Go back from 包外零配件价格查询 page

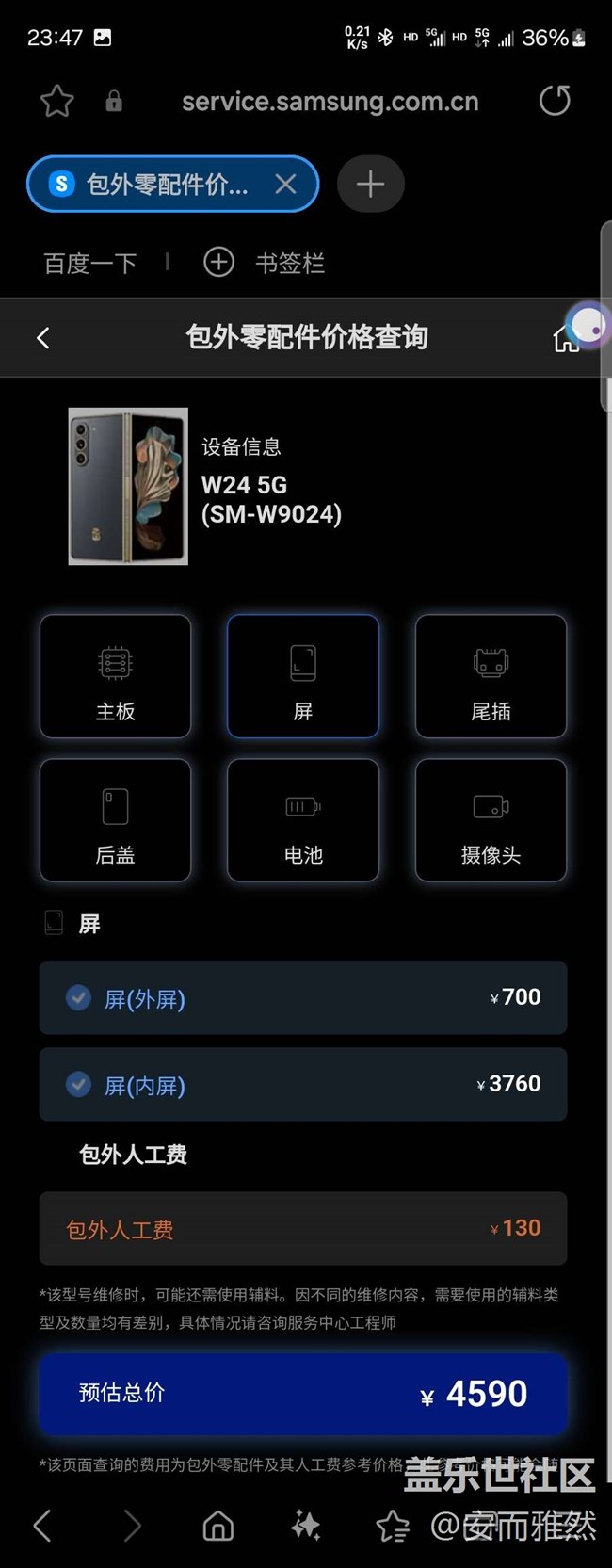coord(43,337)
